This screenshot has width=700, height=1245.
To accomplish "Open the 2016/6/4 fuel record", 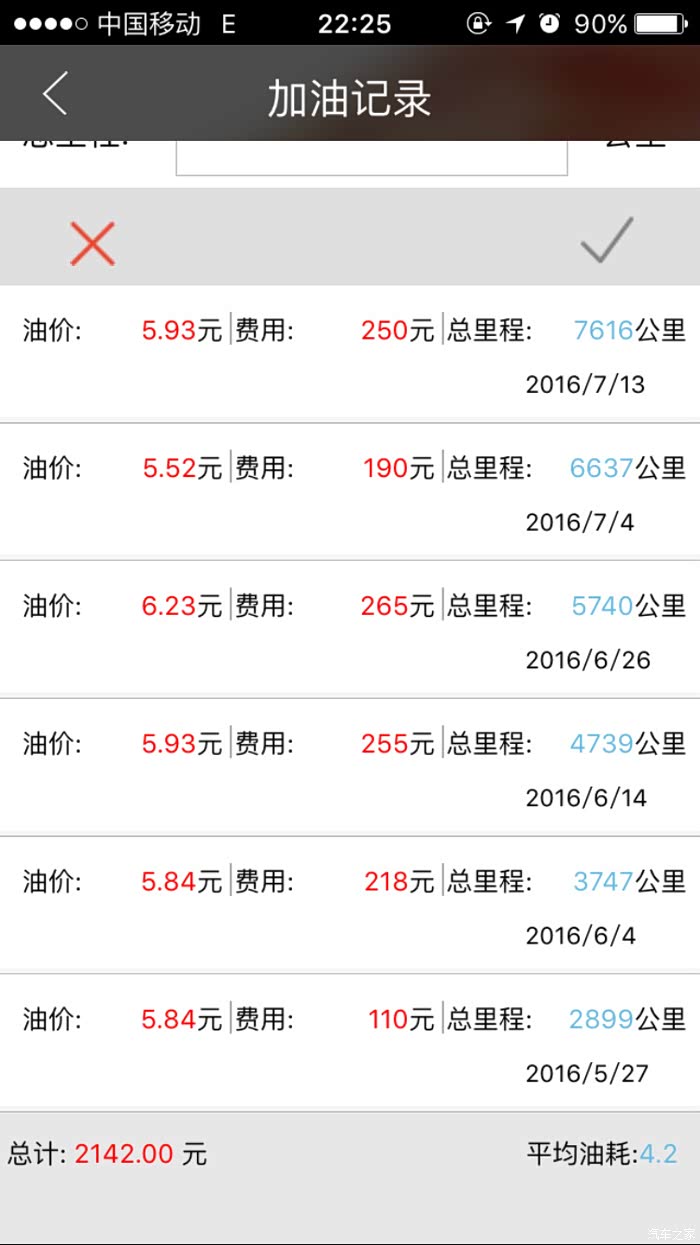I will click(350, 906).
